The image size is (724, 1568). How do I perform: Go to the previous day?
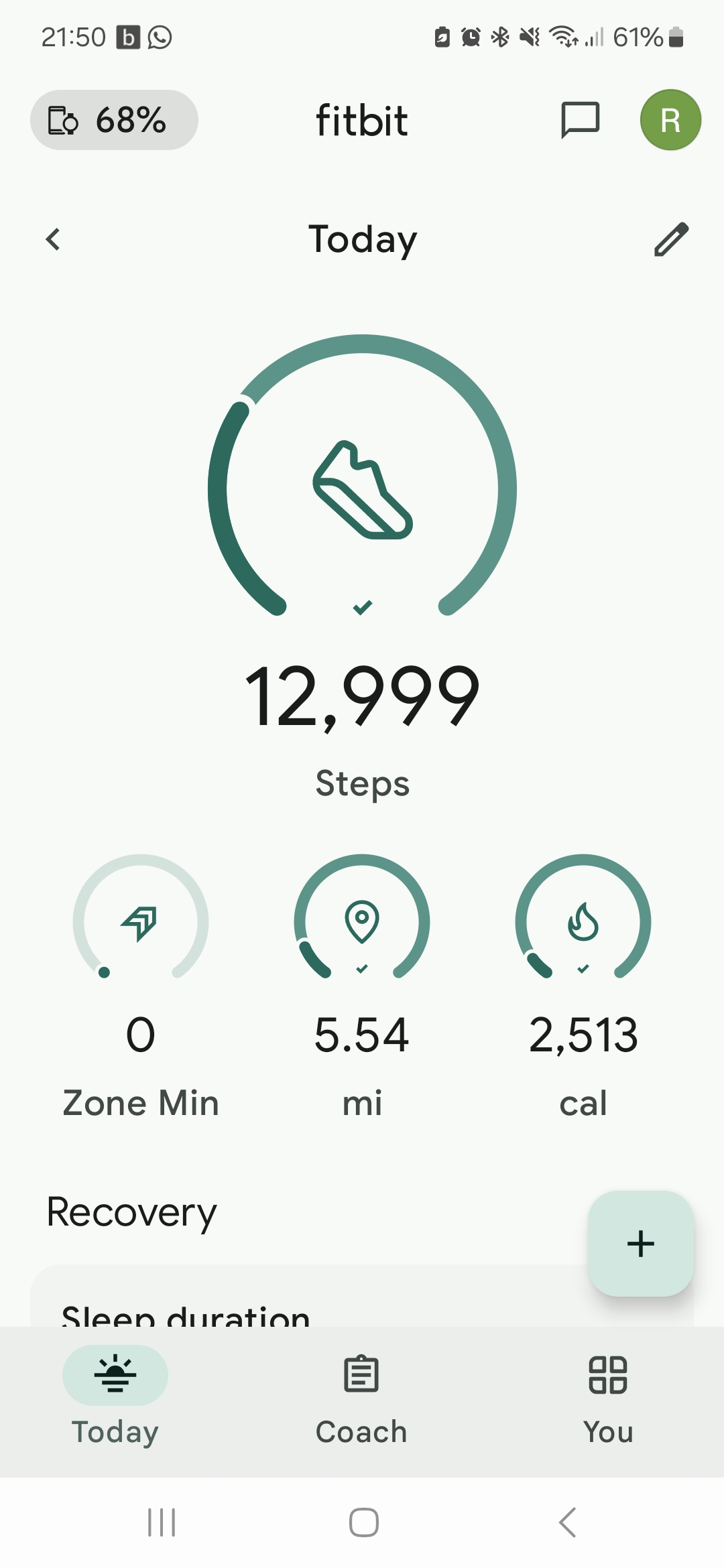pos(53,239)
